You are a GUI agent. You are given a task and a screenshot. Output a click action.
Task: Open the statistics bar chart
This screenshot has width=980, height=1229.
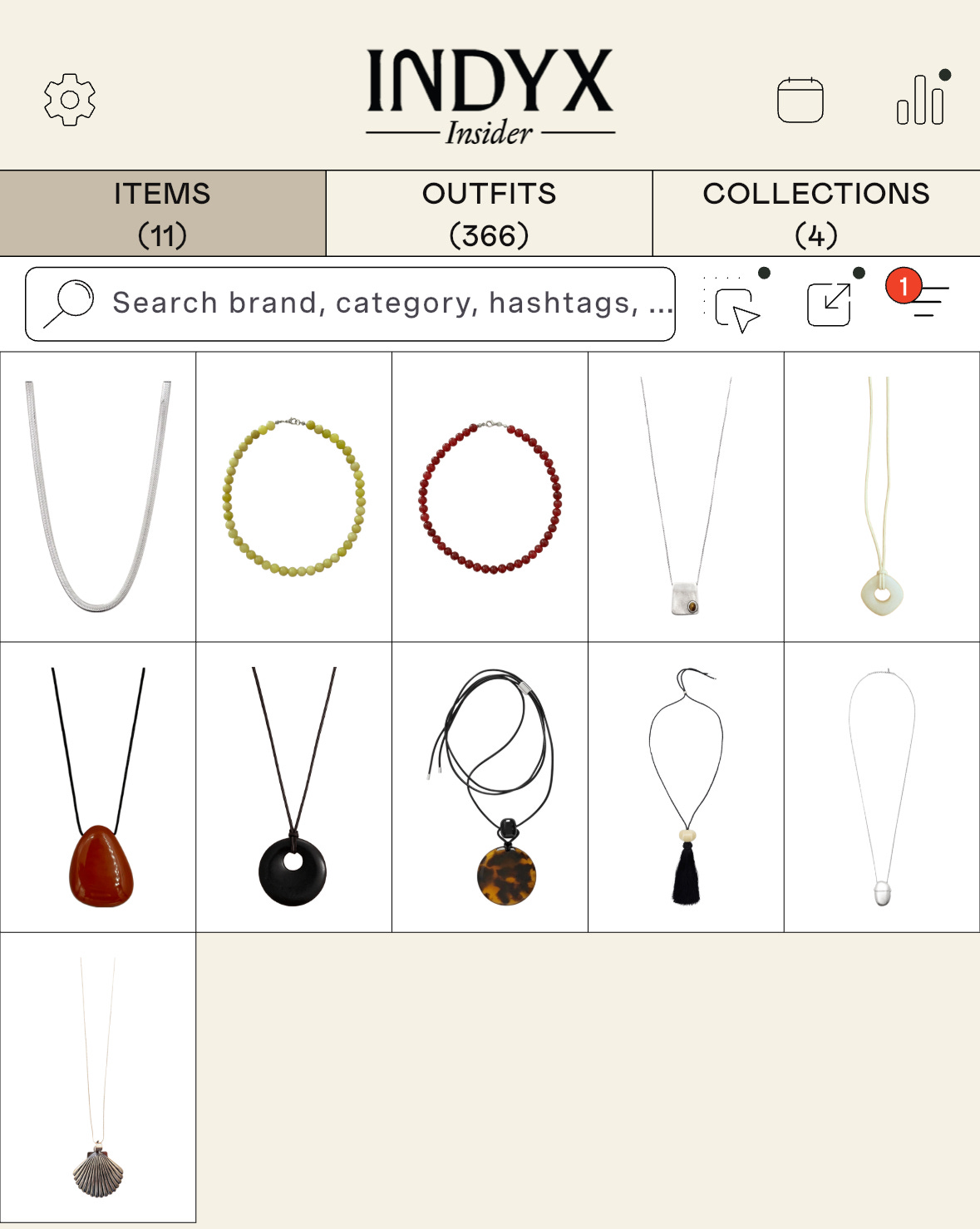[921, 100]
